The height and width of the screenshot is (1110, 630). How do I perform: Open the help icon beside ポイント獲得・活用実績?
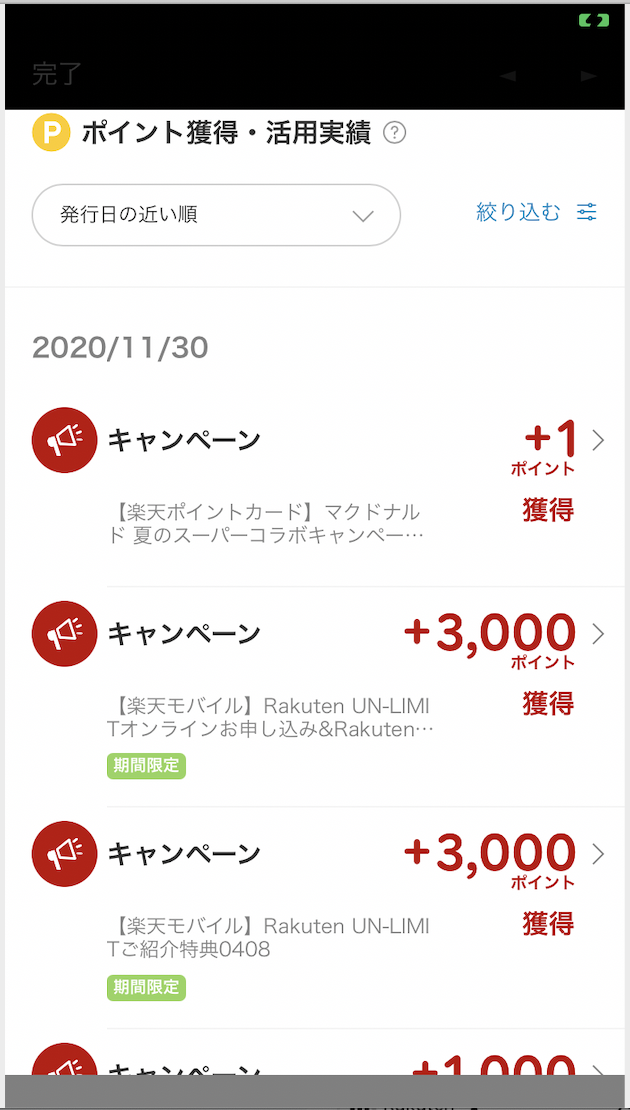[395, 133]
